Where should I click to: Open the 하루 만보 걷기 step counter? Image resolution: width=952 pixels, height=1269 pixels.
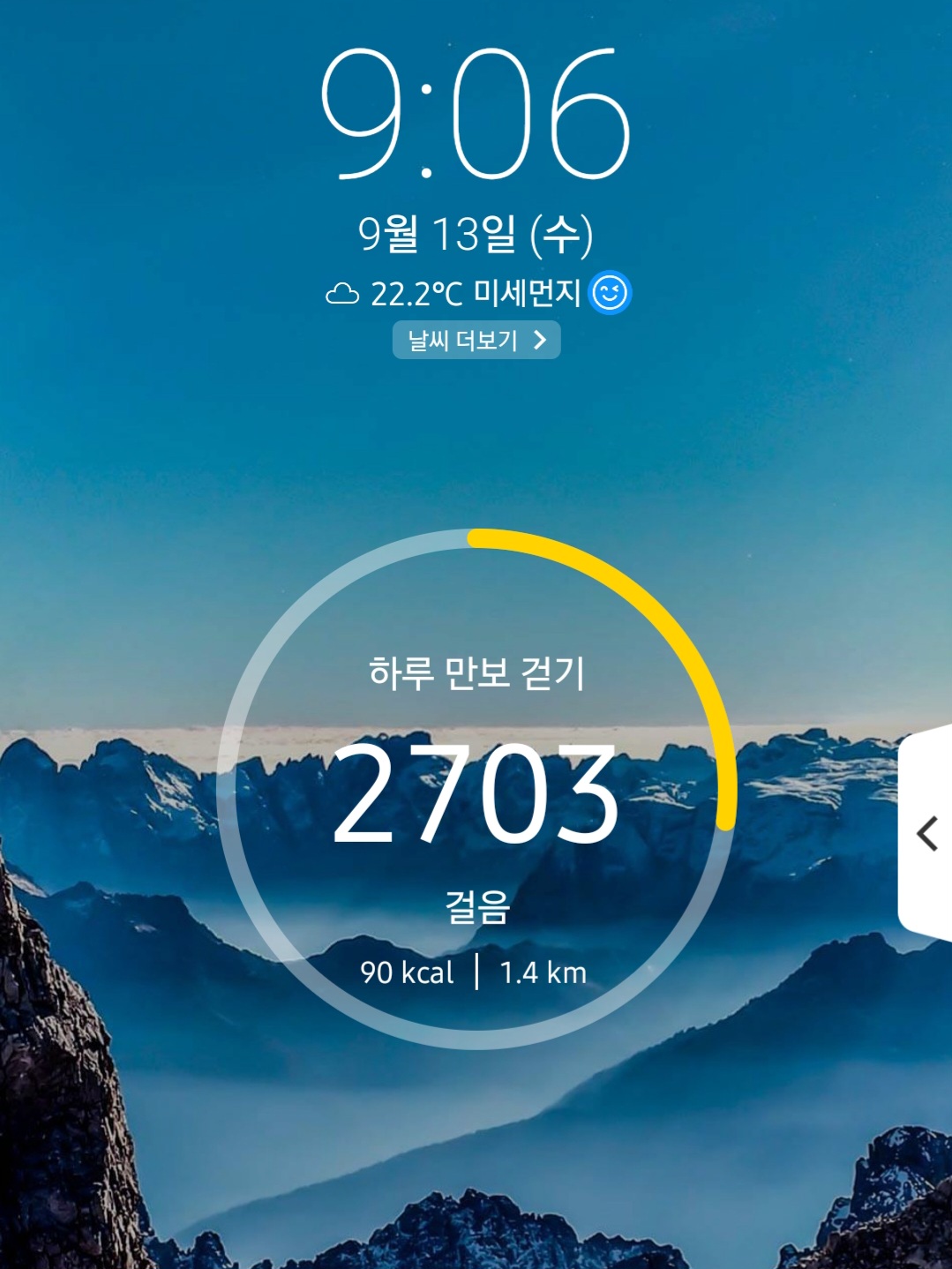point(476,790)
